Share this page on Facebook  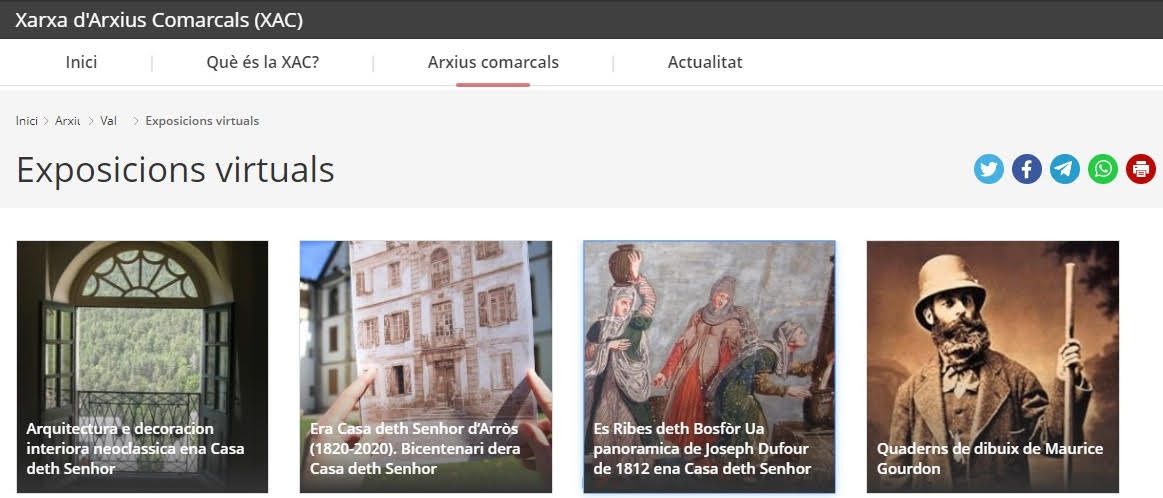click(x=1027, y=169)
